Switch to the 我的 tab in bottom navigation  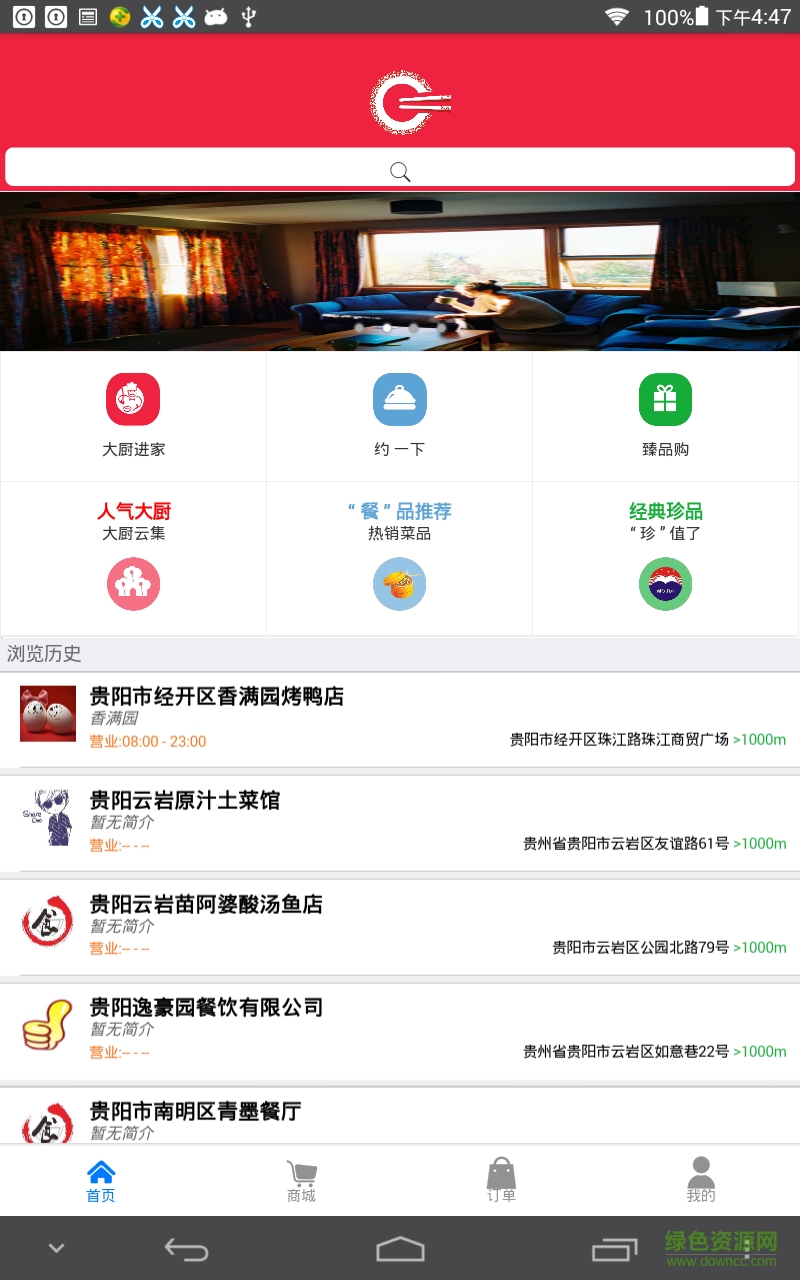click(701, 1180)
